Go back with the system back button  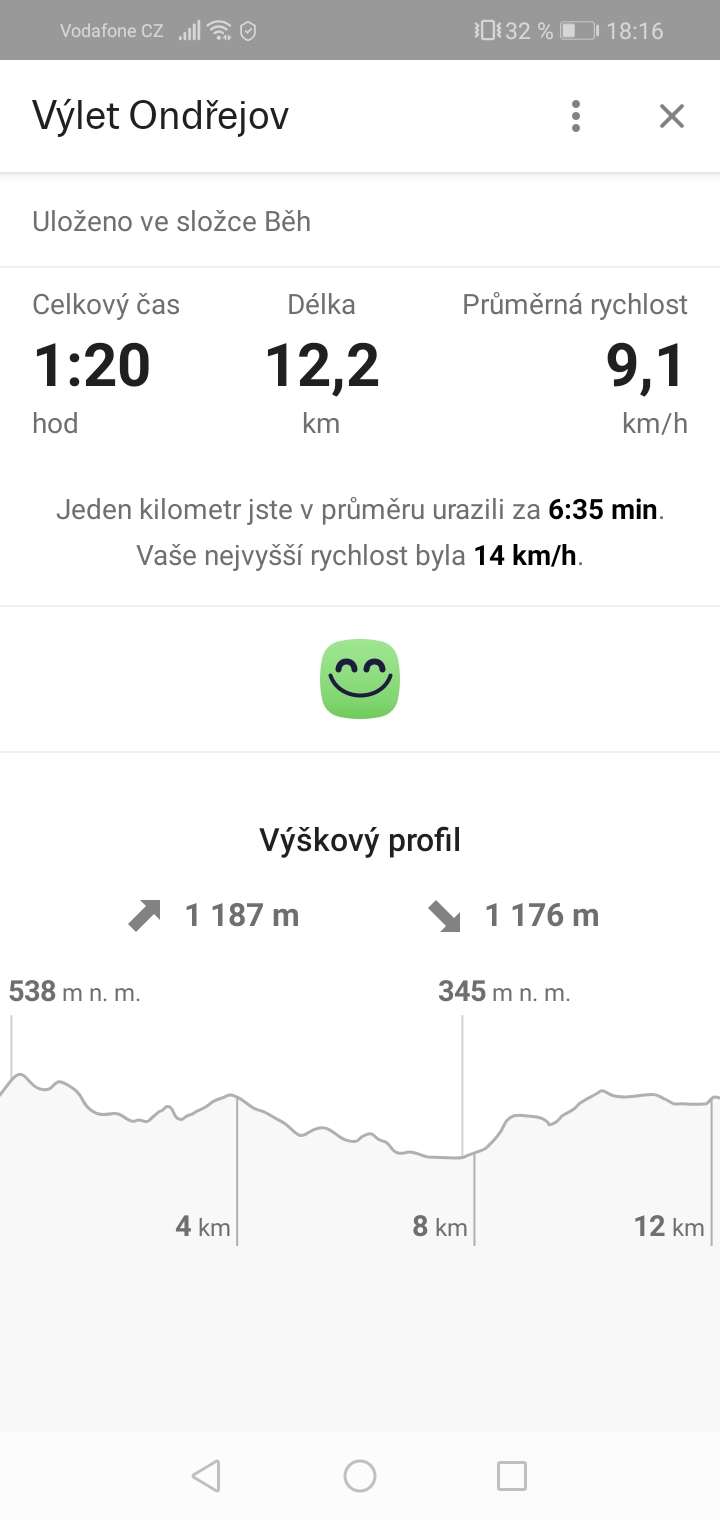(206, 1476)
